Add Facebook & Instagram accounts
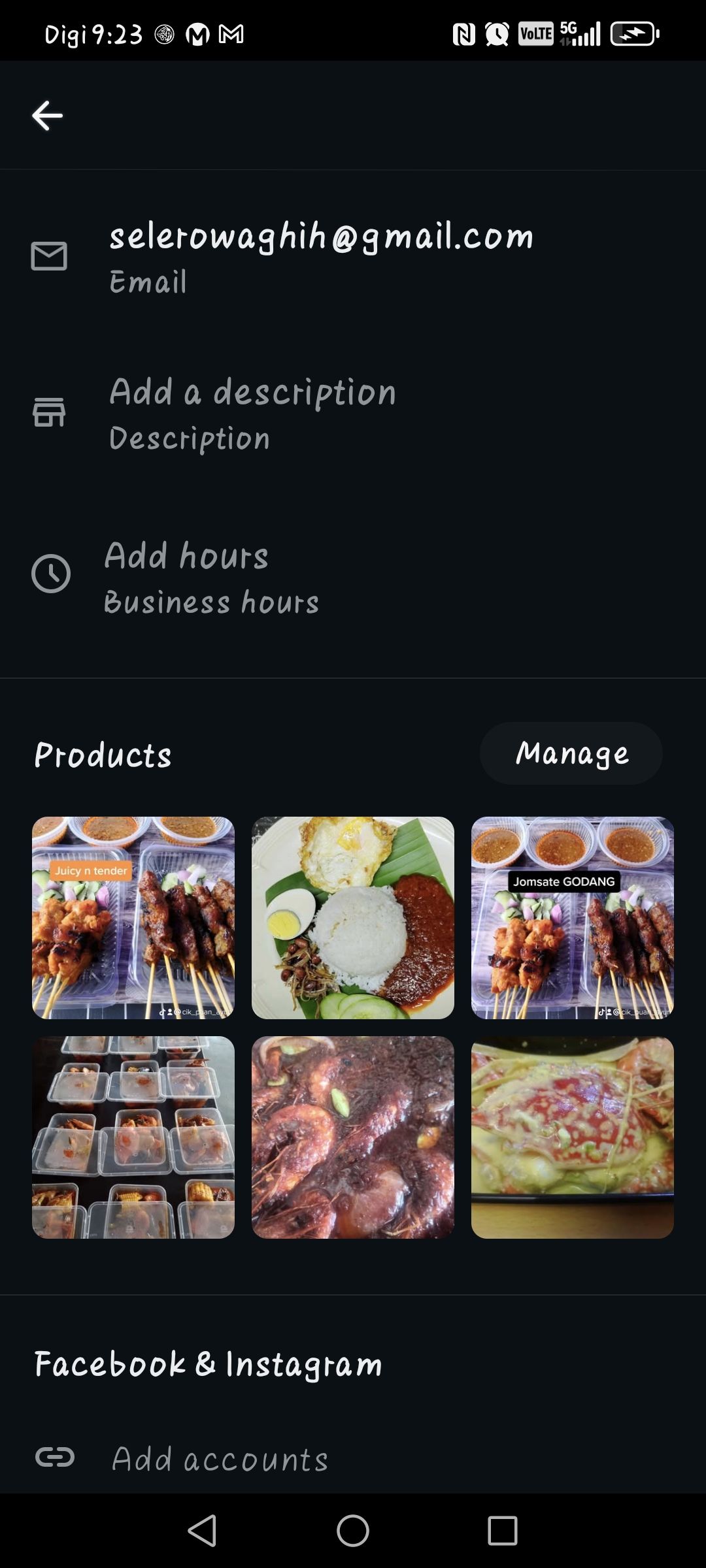Image resolution: width=706 pixels, height=1568 pixels. [x=220, y=1458]
